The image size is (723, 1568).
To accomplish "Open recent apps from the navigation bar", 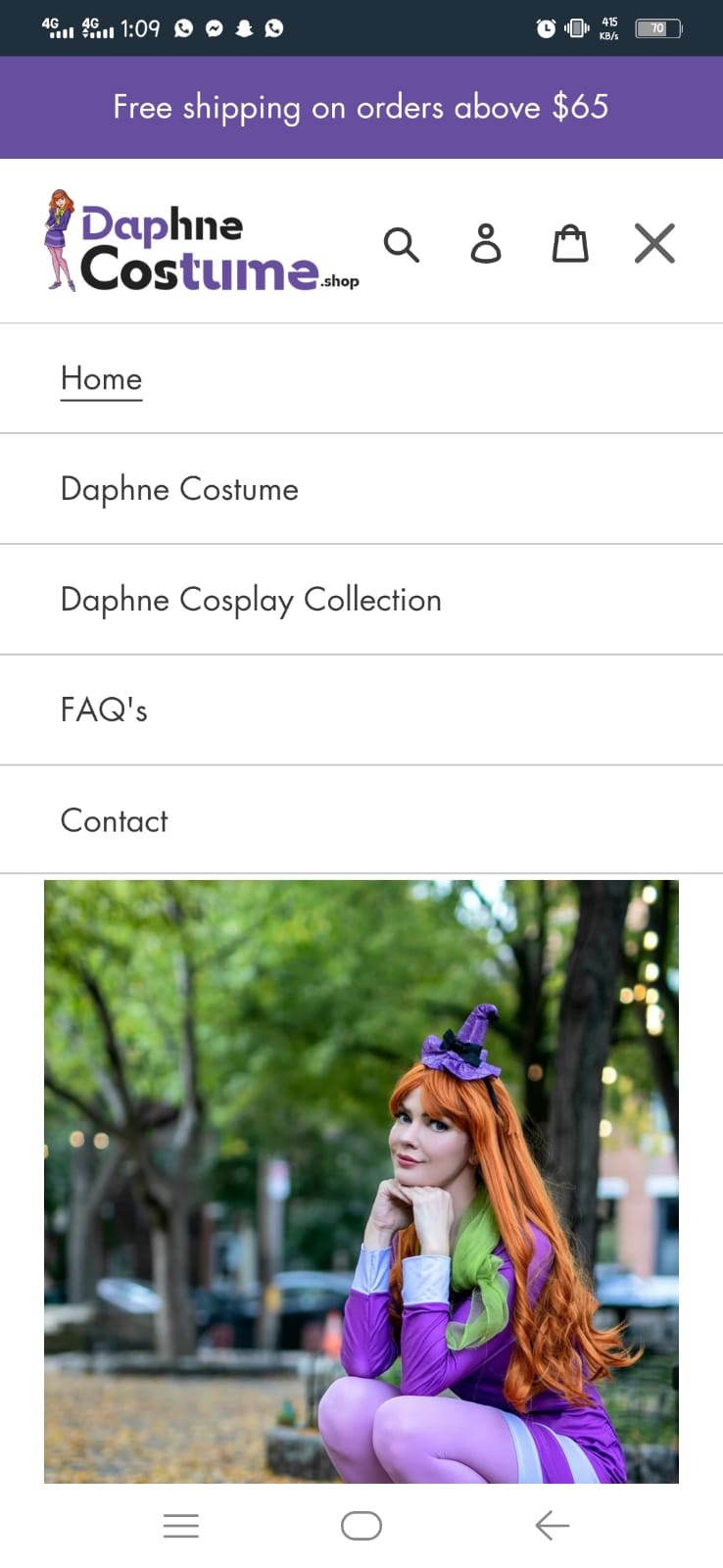I will click(x=181, y=1525).
